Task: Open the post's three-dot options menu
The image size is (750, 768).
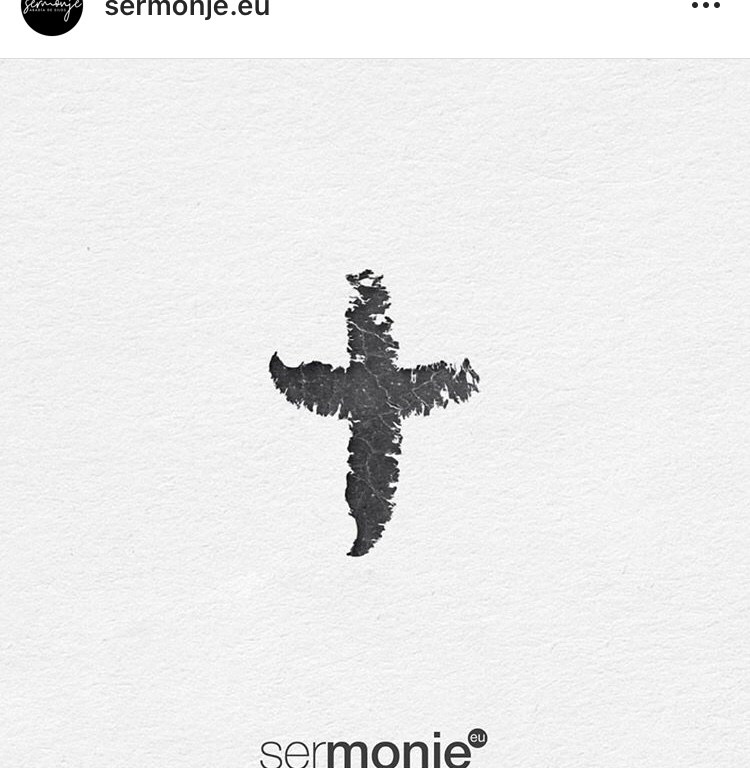Action: click(x=705, y=6)
